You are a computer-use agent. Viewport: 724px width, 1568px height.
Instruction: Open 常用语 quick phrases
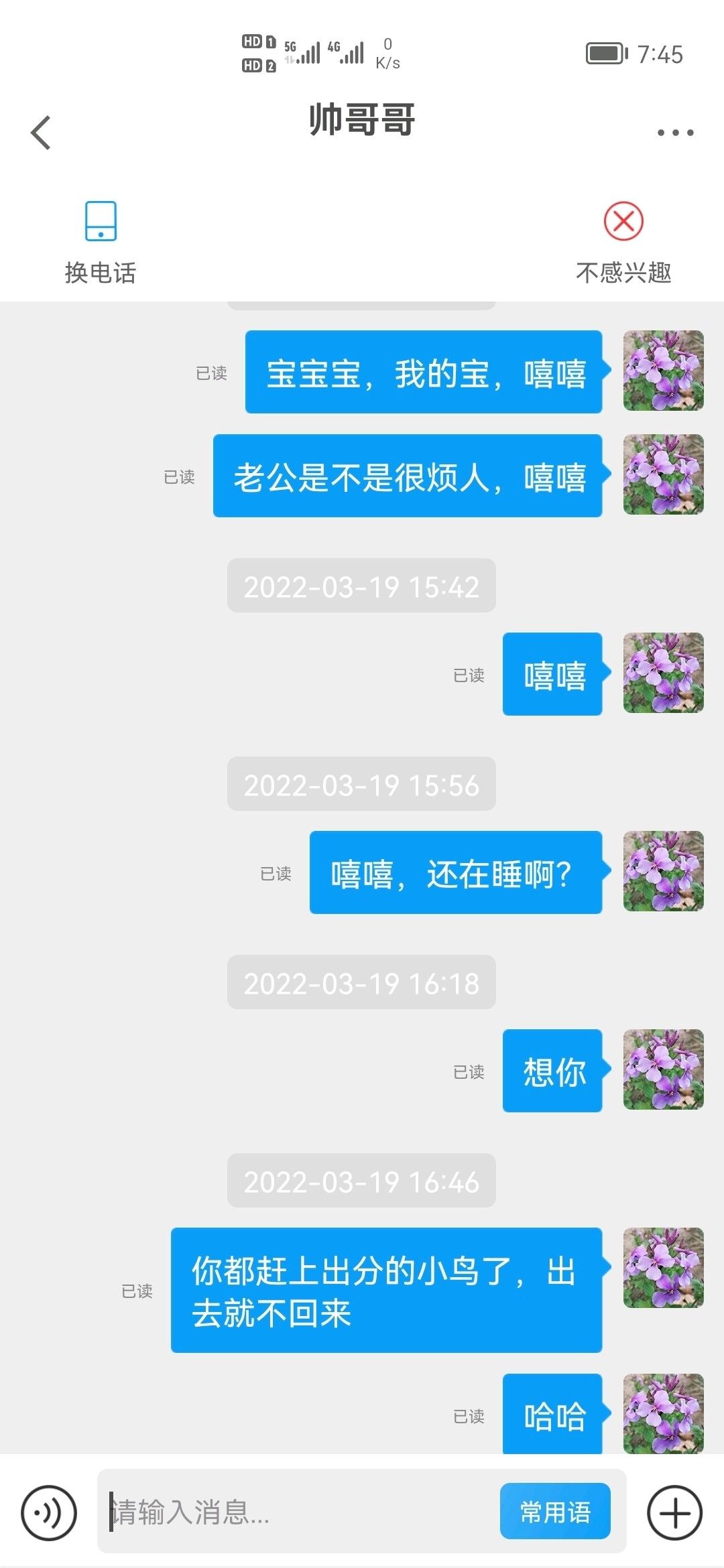(x=555, y=1512)
